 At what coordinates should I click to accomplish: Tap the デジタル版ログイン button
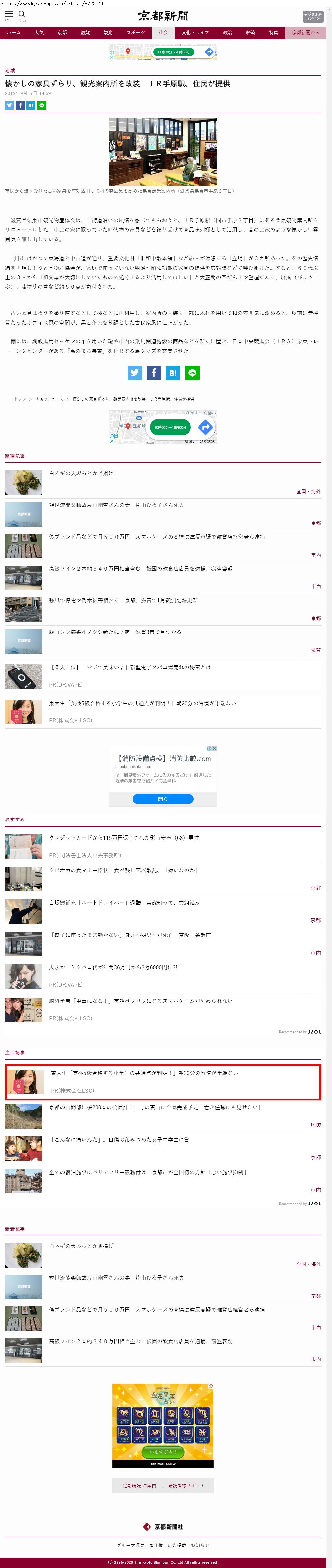point(312,17)
